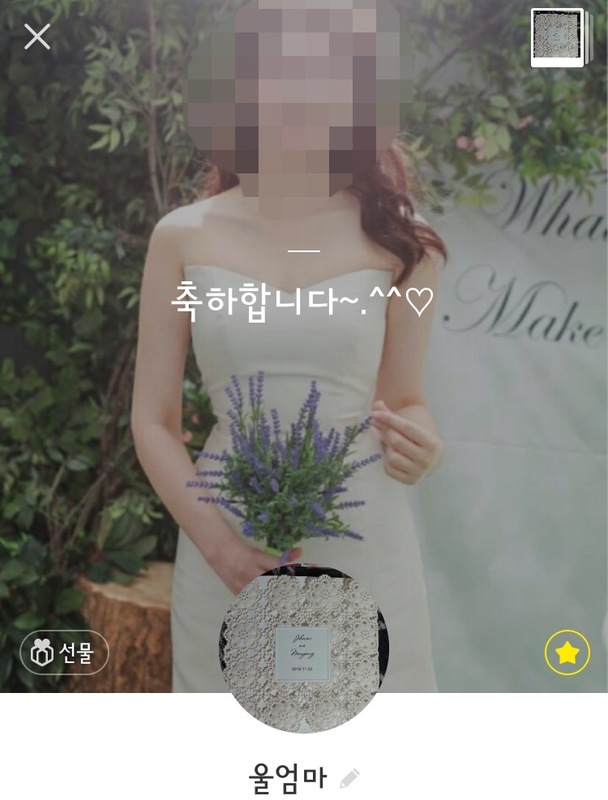Open the profile photo history thumbnail
The image size is (608, 800).
coord(557,38)
